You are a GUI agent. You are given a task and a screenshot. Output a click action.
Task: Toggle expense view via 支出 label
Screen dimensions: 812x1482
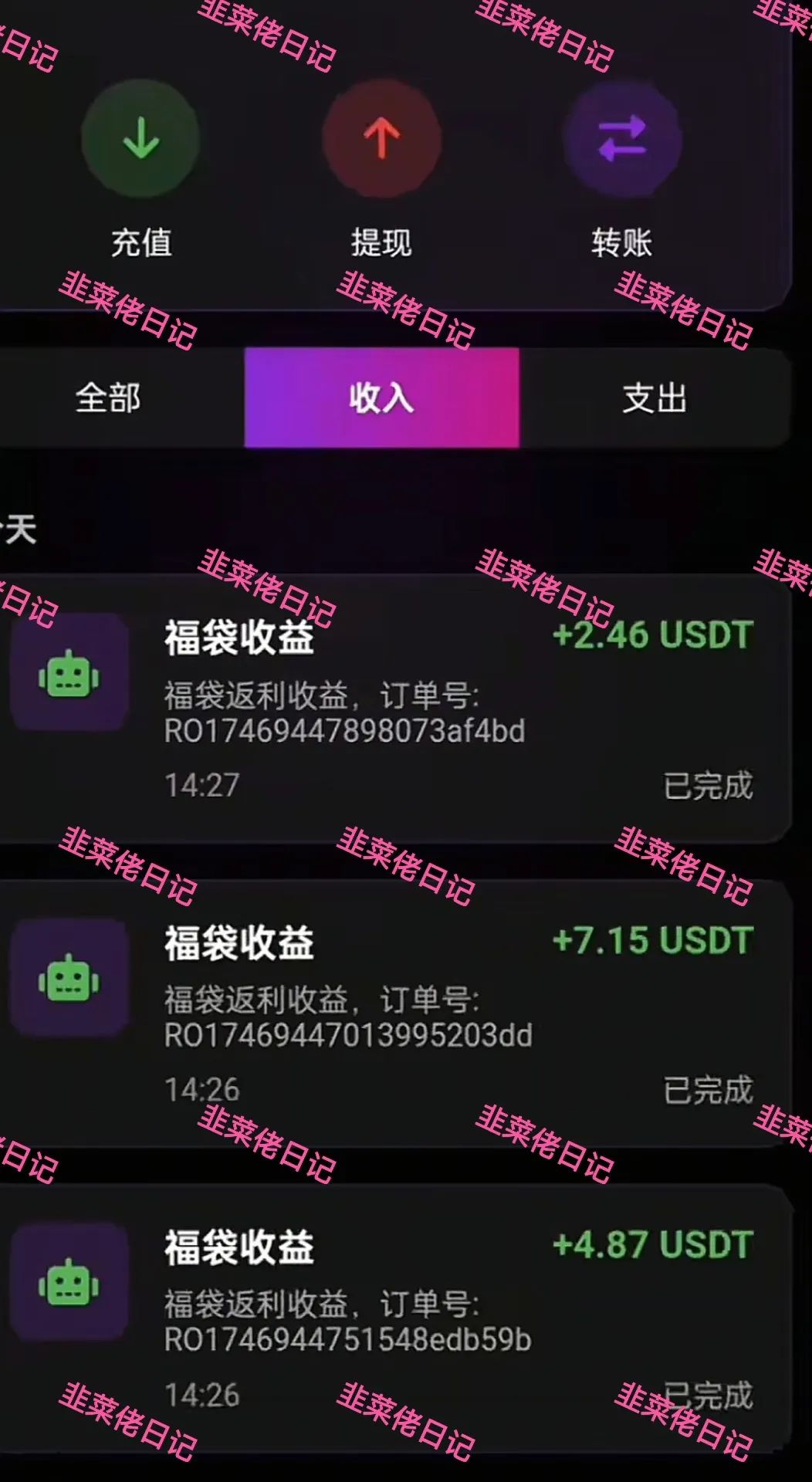tap(656, 400)
